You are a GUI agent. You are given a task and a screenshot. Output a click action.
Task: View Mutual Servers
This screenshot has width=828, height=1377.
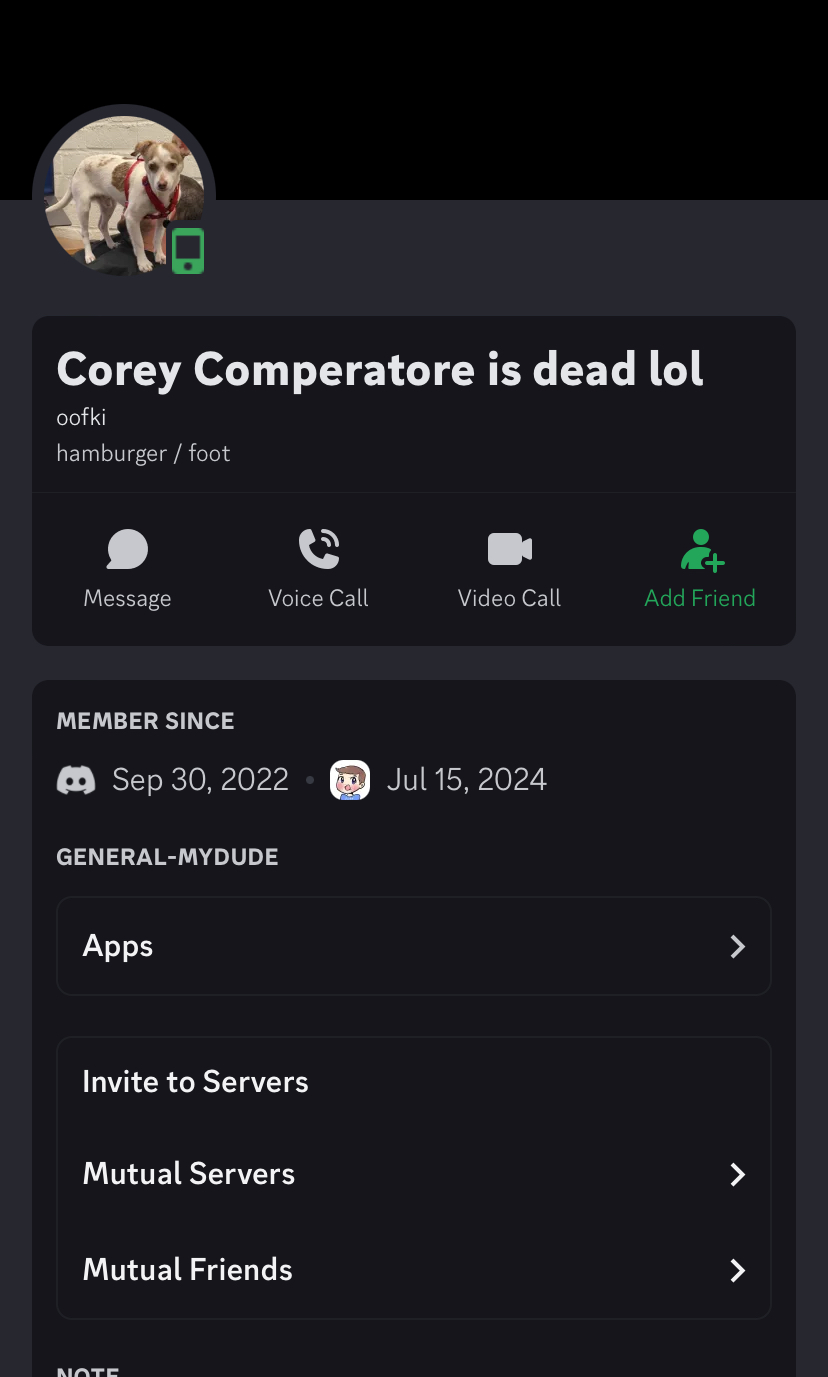click(x=414, y=1174)
